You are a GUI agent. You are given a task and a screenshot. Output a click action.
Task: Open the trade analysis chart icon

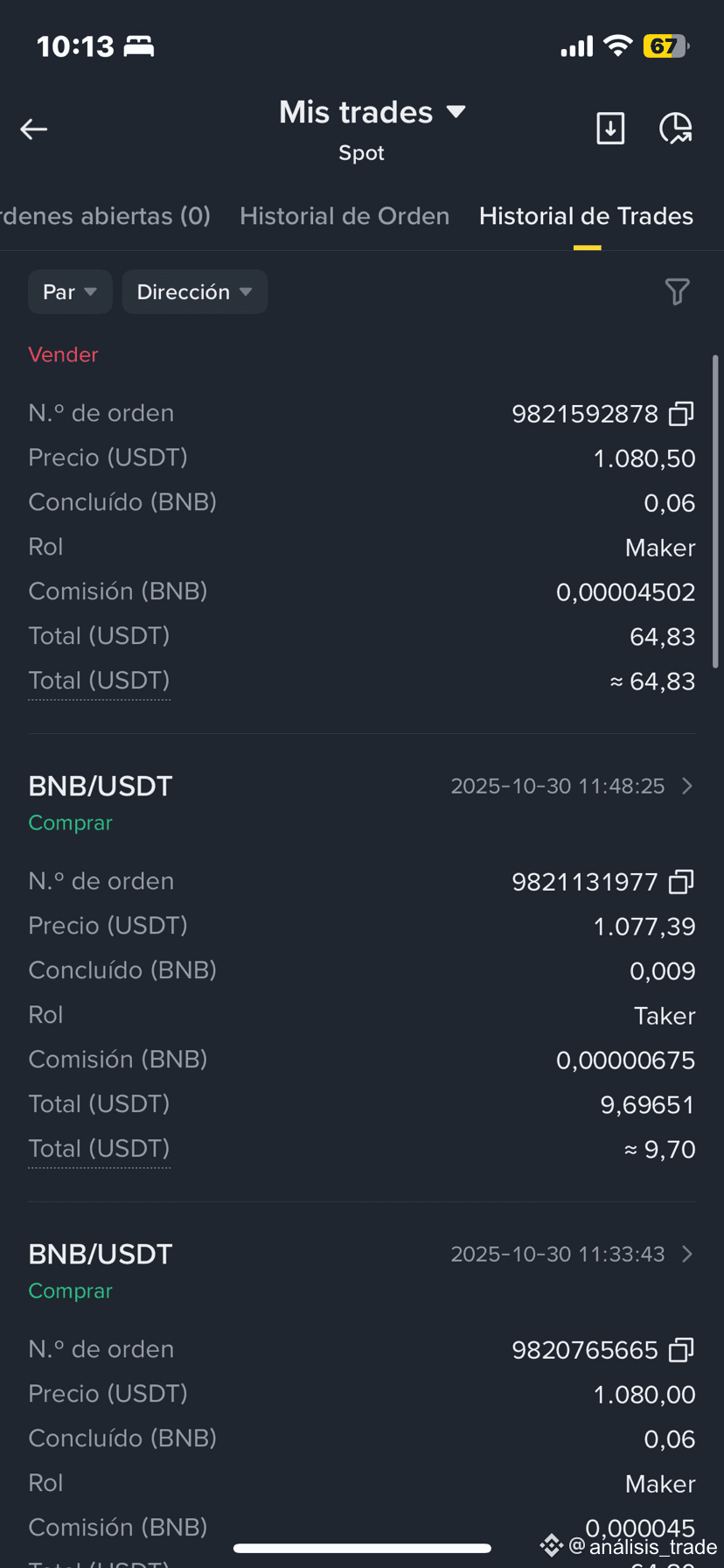[675, 129]
